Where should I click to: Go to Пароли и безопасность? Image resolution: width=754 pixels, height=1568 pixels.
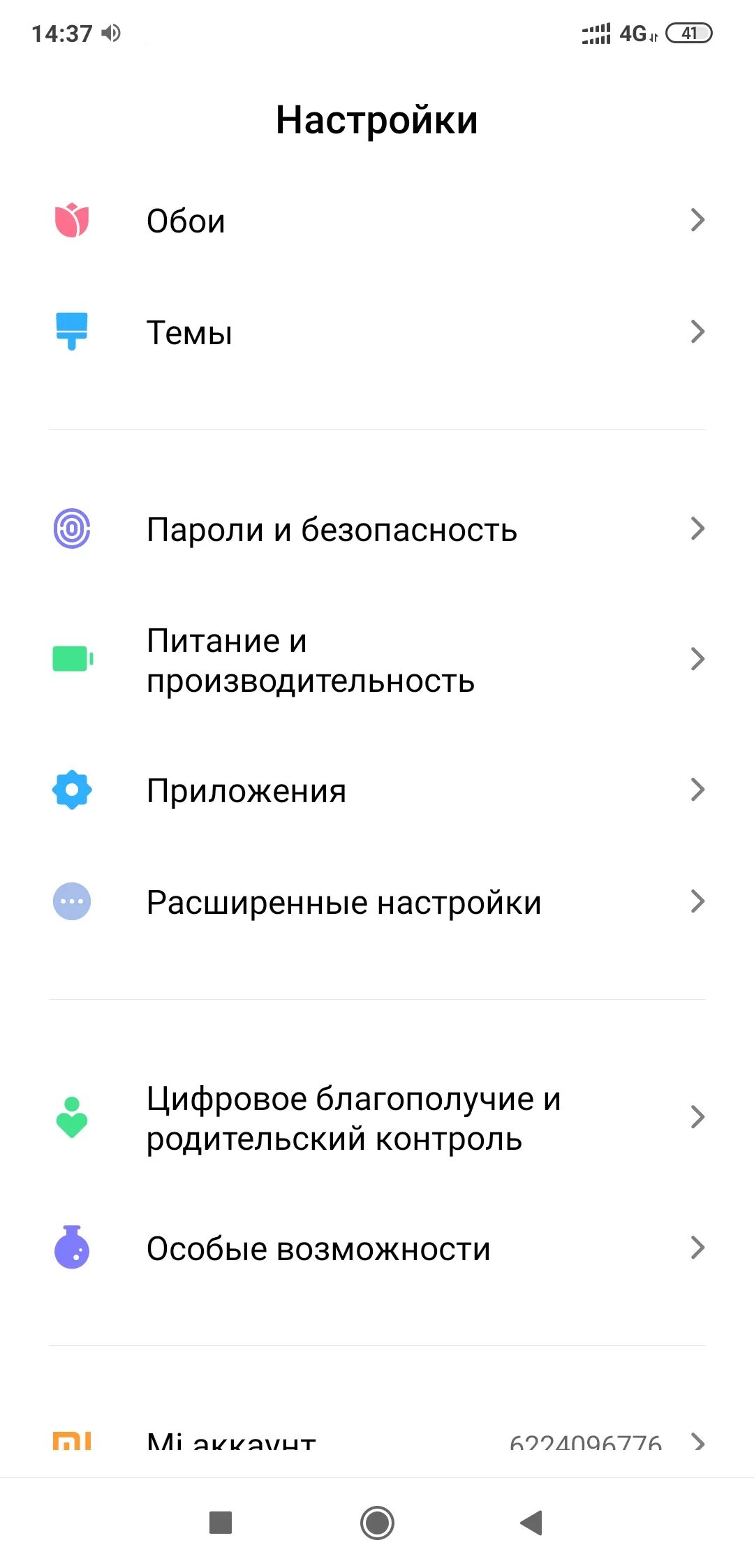377,529
